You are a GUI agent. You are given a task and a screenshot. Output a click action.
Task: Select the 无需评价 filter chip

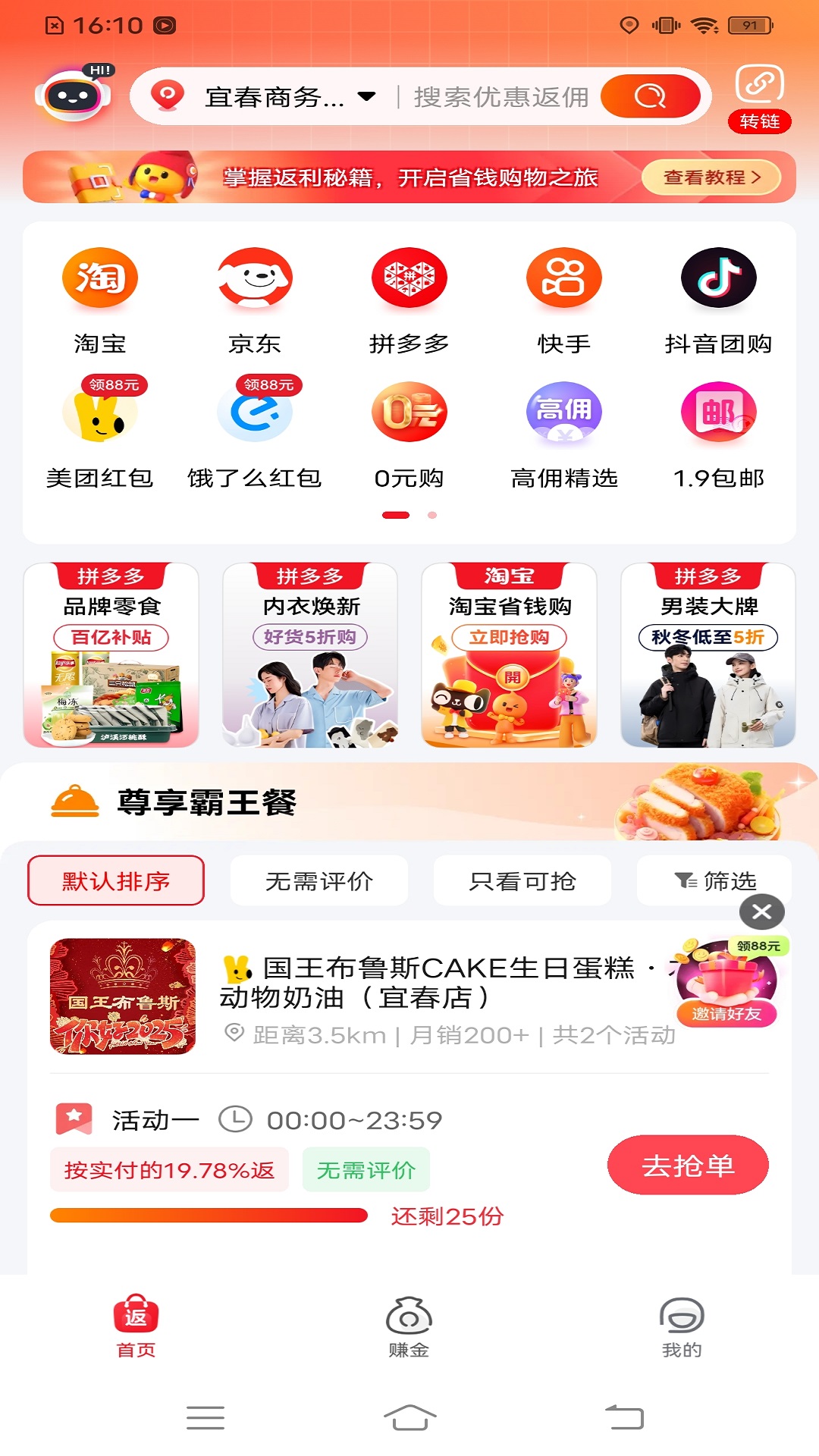click(319, 880)
